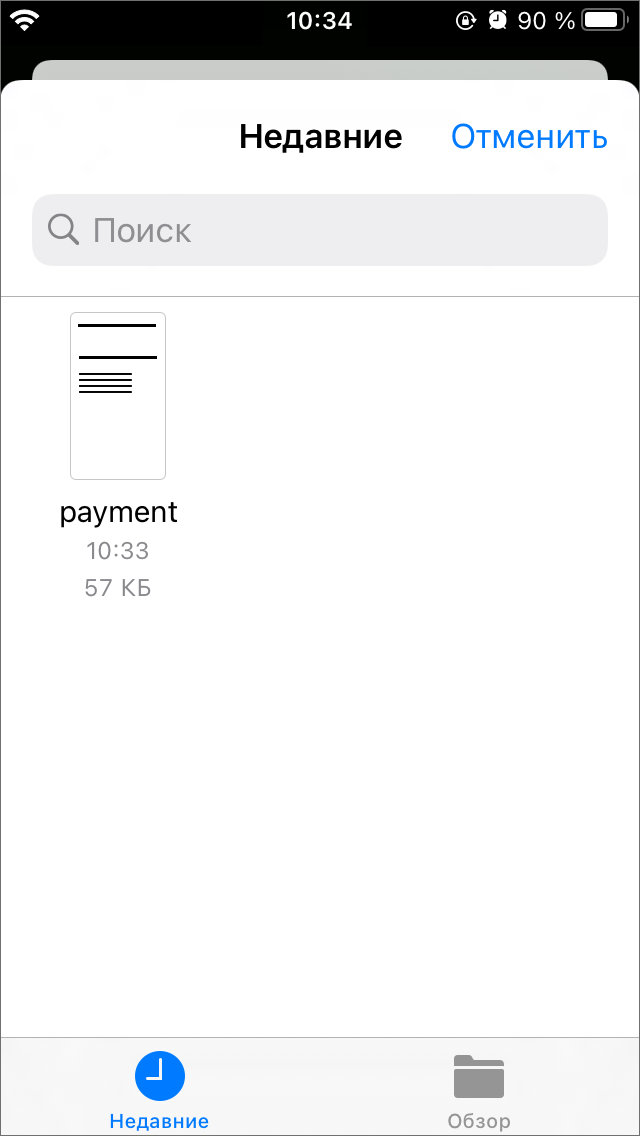This screenshot has width=640, height=1136.
Task: Focus the Поиск search field
Action: point(320,230)
